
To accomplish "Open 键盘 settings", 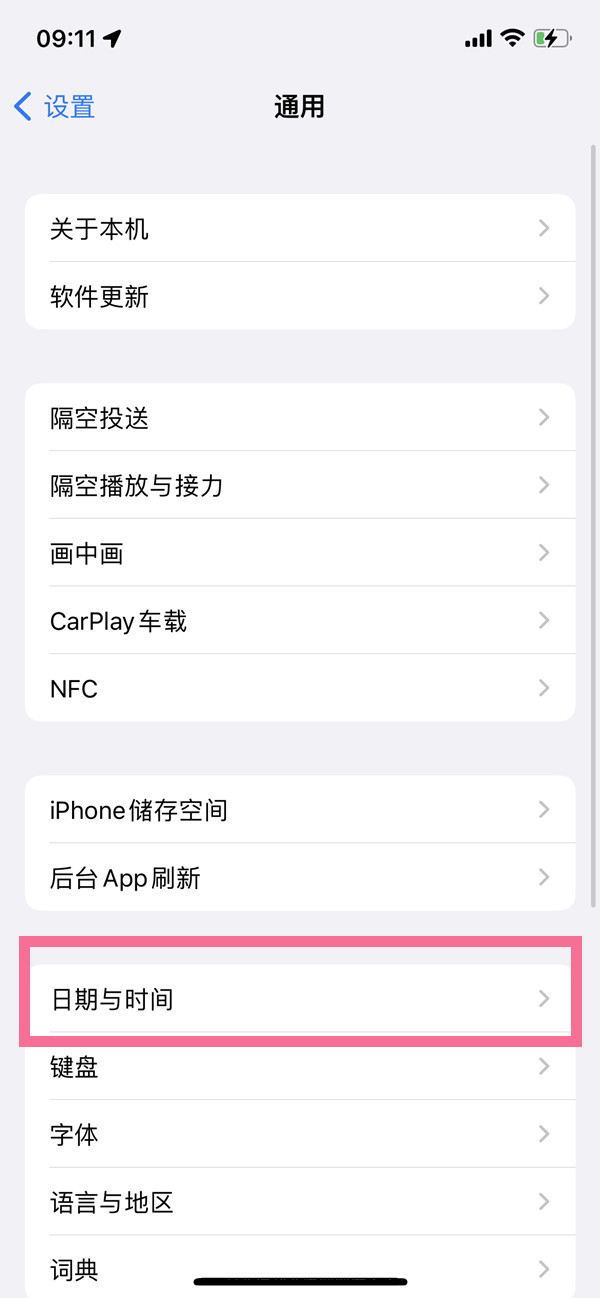I will coord(300,1067).
